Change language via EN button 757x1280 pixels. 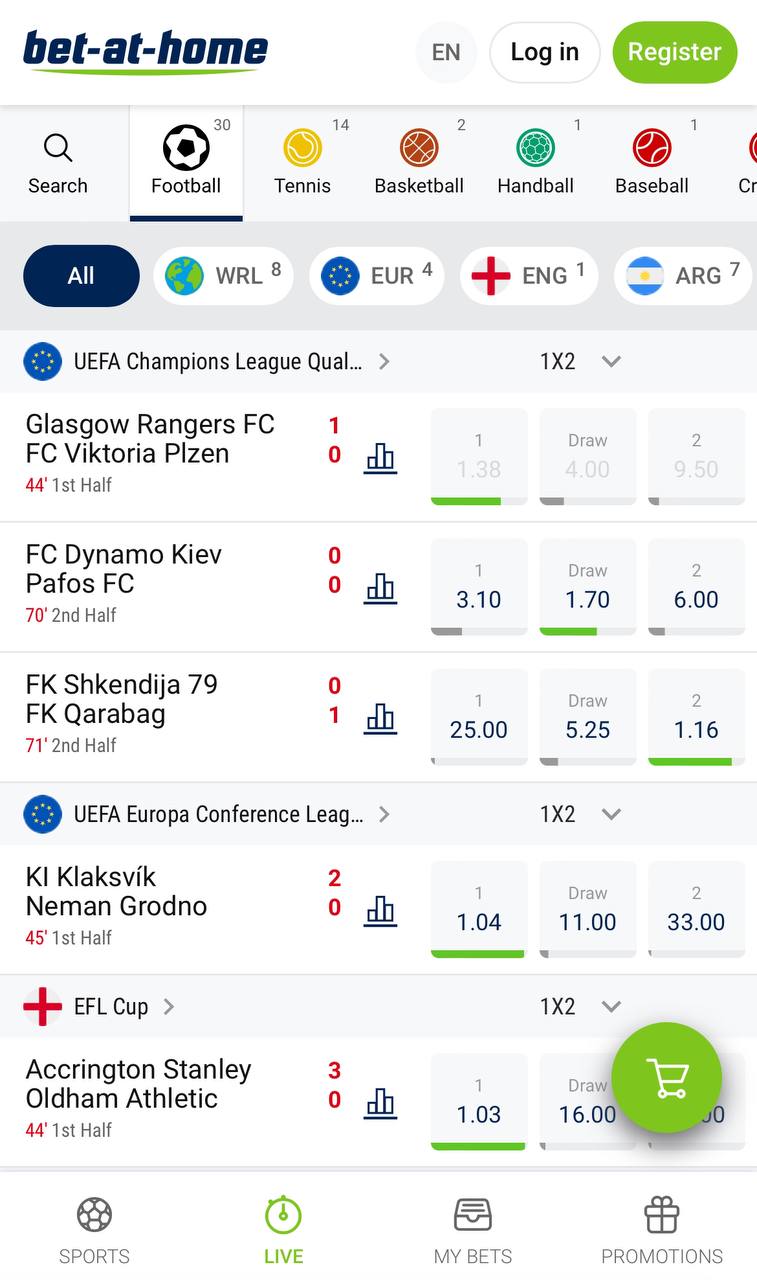pyautogui.click(x=446, y=52)
